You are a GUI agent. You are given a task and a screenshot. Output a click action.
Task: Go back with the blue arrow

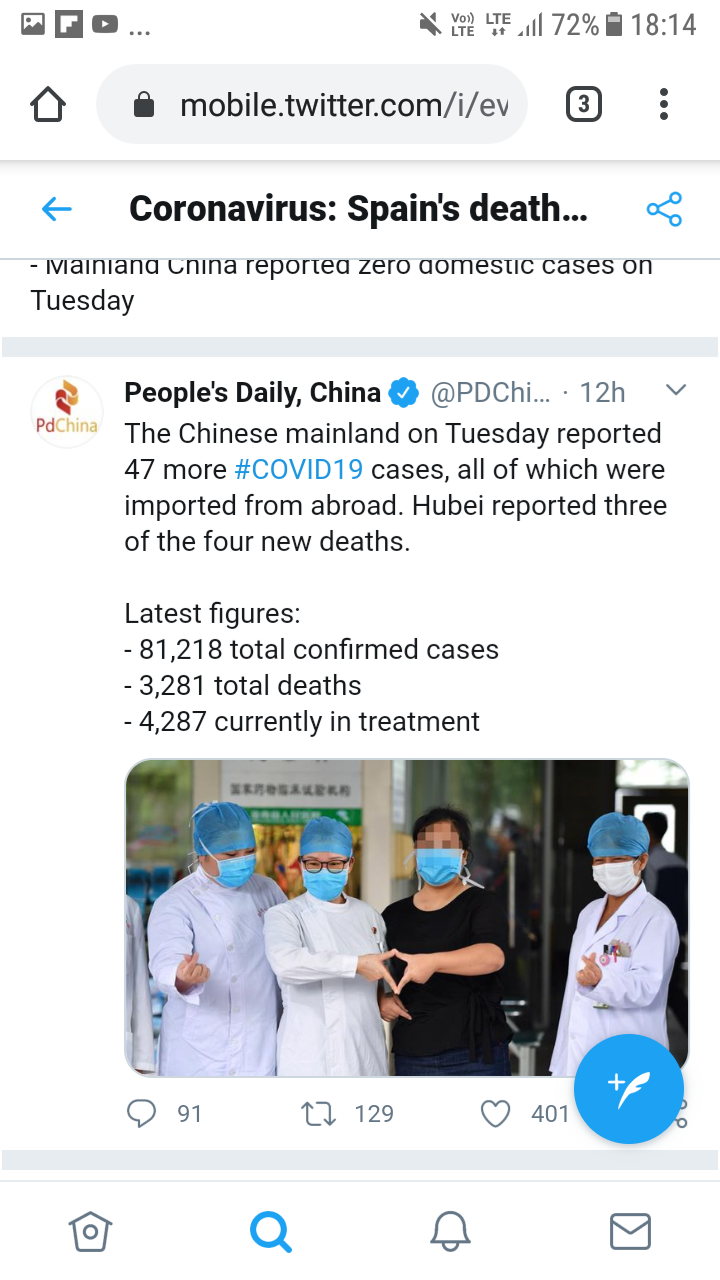(57, 209)
